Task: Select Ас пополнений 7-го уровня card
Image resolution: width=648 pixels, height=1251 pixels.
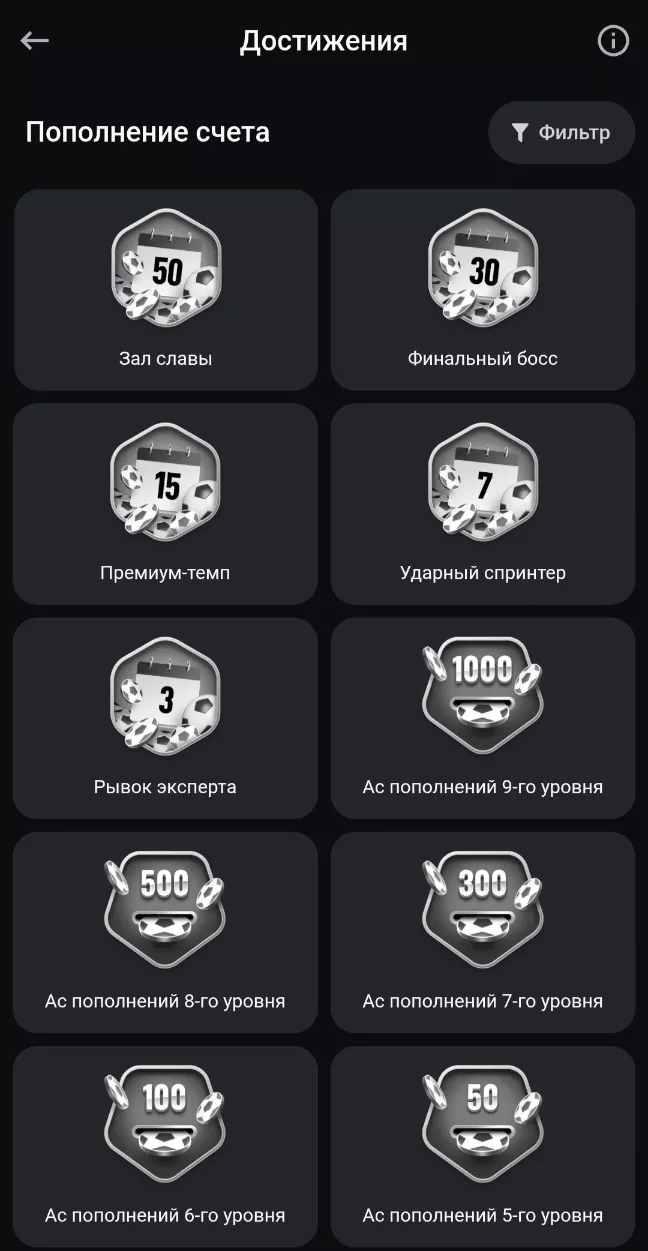Action: pos(483,931)
